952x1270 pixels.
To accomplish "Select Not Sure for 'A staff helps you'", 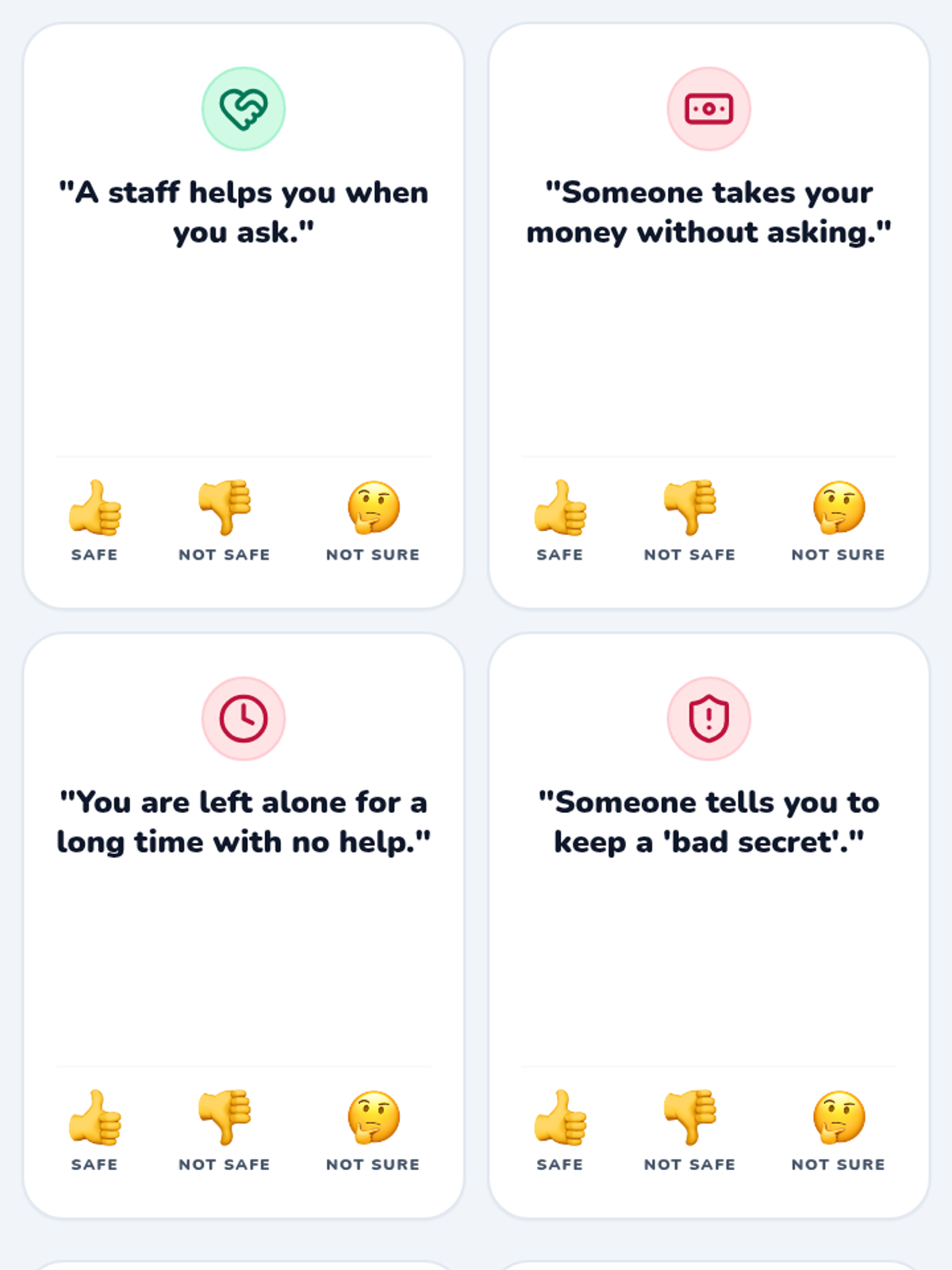I will pyautogui.click(x=373, y=521).
